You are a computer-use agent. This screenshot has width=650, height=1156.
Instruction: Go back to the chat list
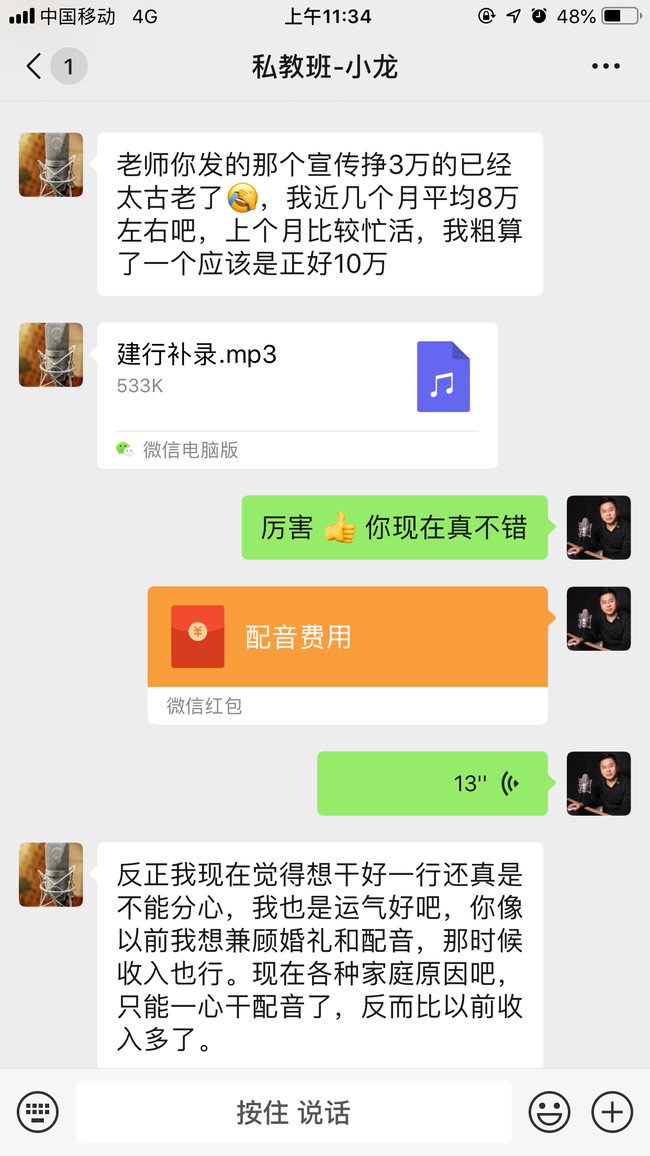click(x=36, y=67)
